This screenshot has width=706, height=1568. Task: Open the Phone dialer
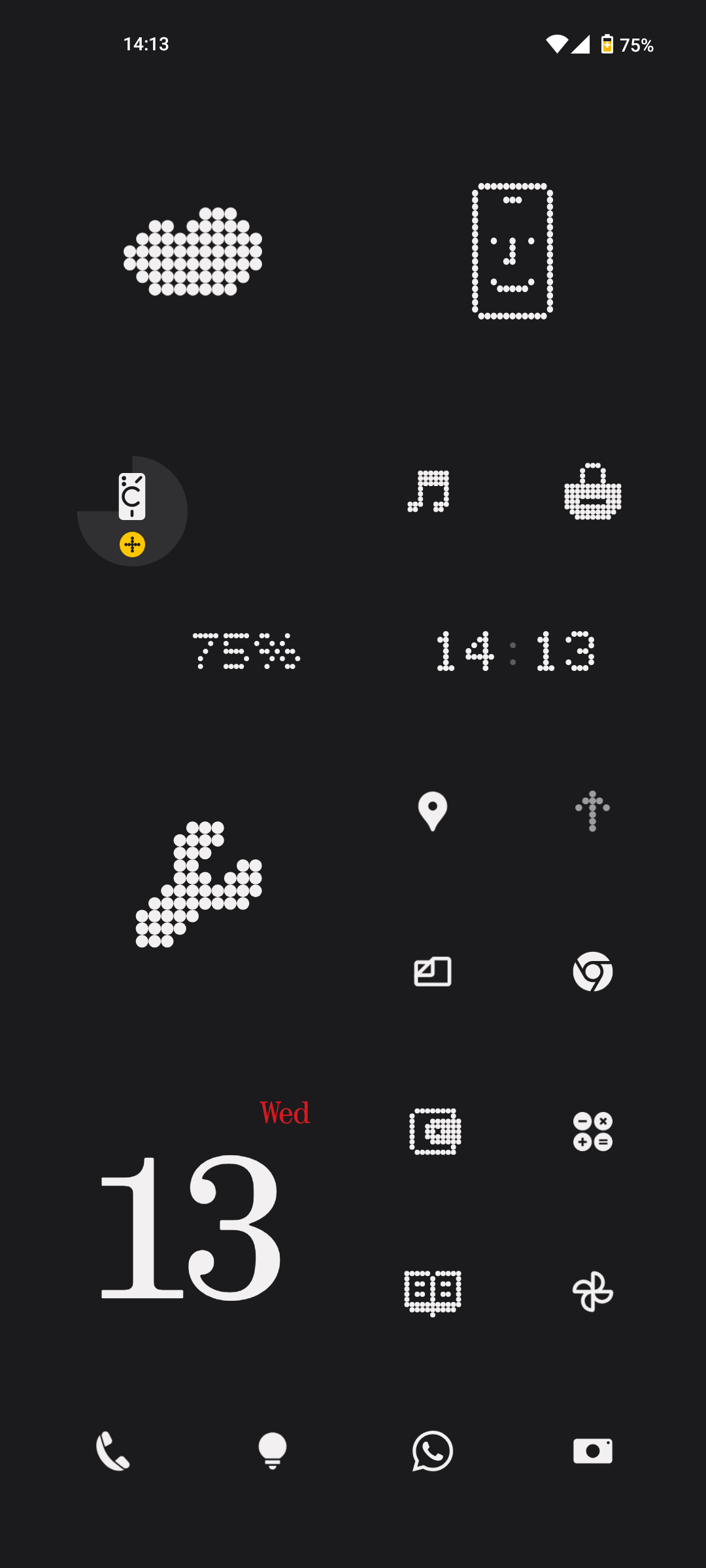pyautogui.click(x=112, y=1451)
